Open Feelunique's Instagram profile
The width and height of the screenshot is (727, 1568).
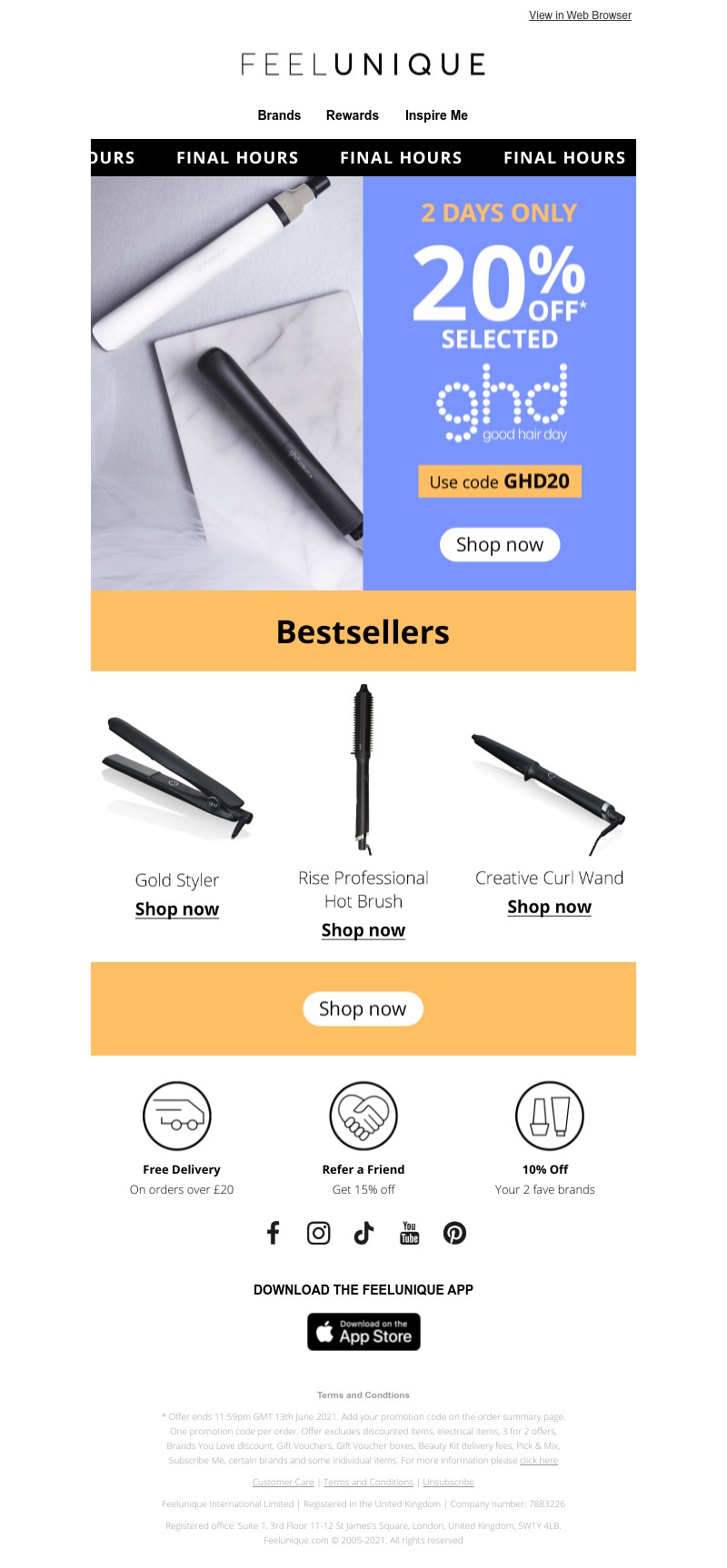click(x=318, y=1233)
